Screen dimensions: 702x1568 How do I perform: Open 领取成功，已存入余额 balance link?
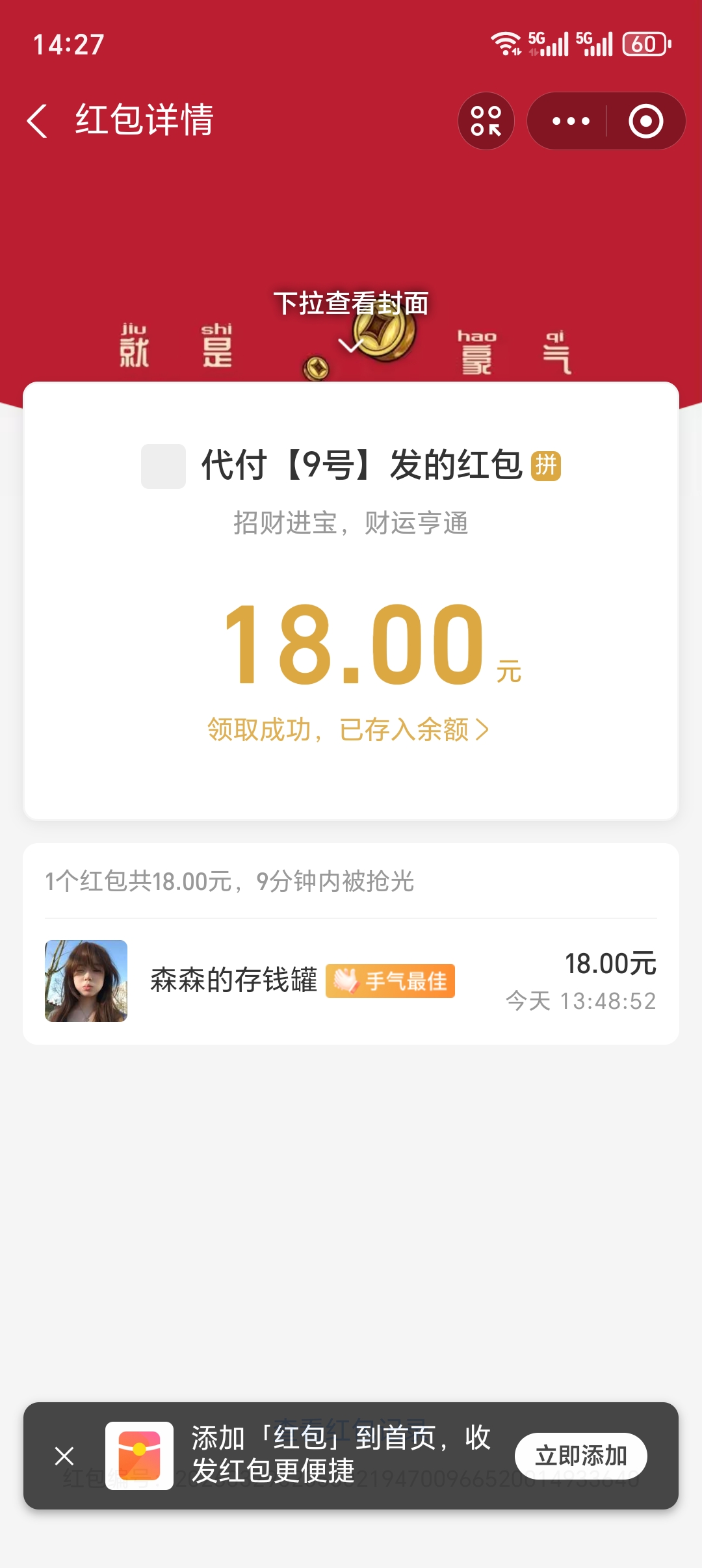coord(348,730)
